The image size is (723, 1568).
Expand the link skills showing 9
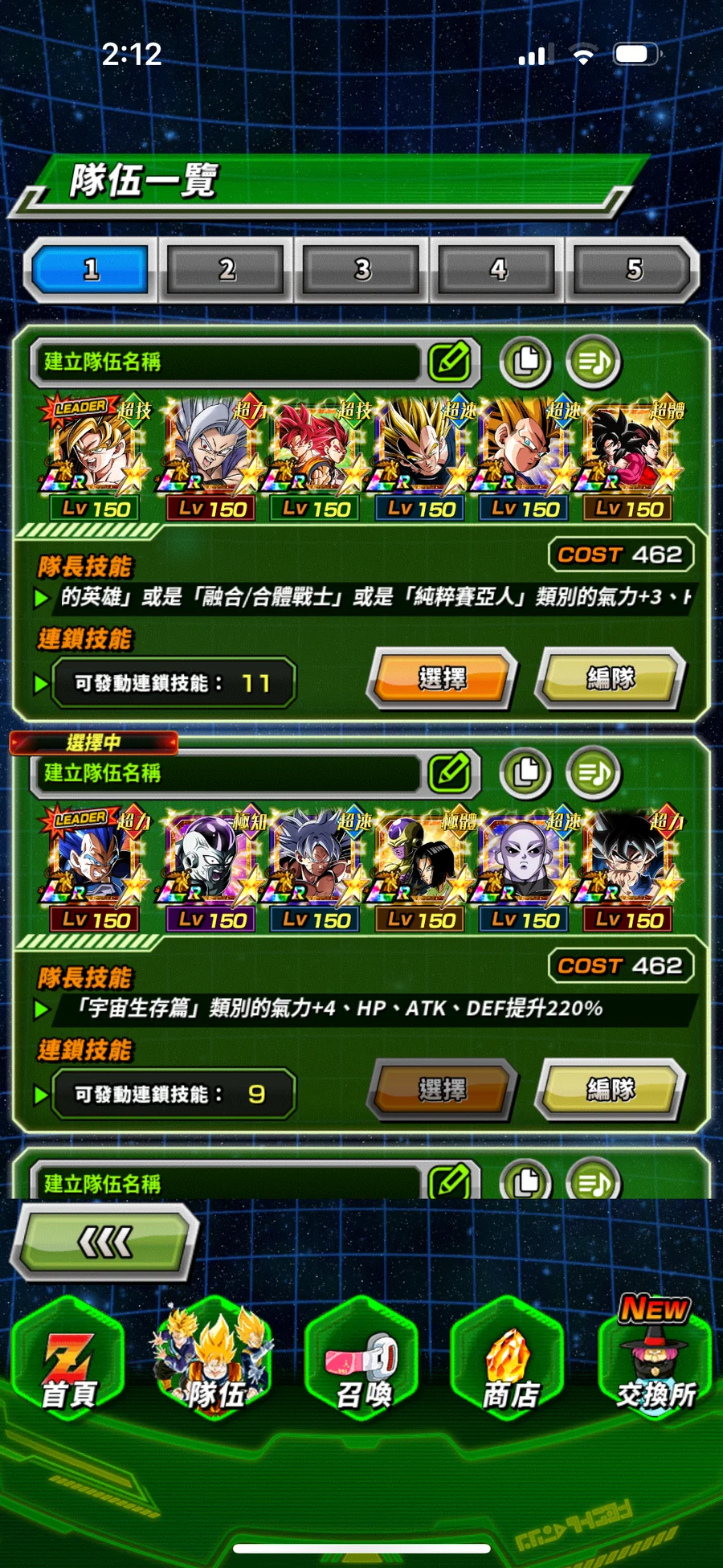click(x=173, y=1094)
